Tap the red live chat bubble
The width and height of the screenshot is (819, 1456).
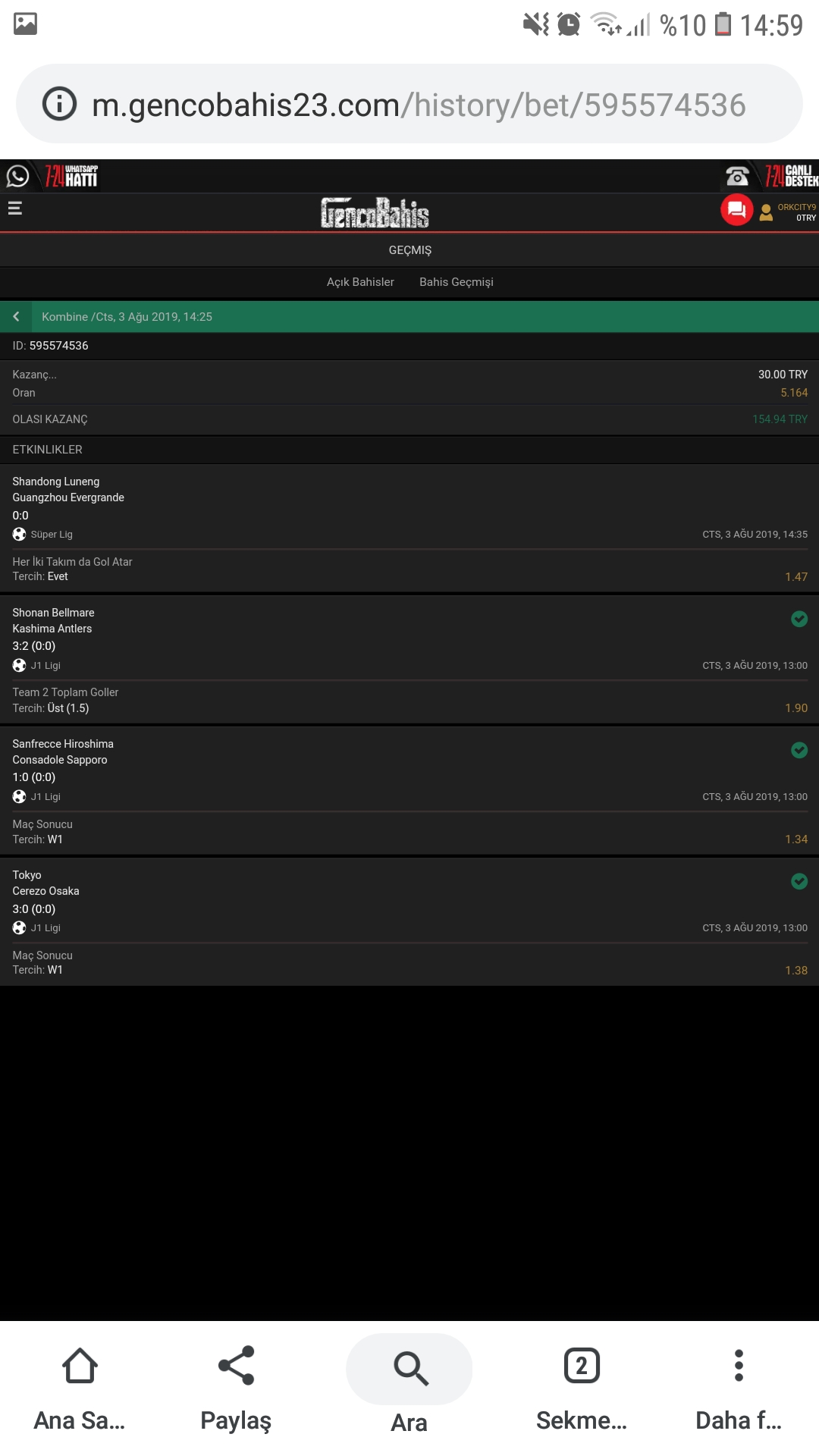[736, 210]
